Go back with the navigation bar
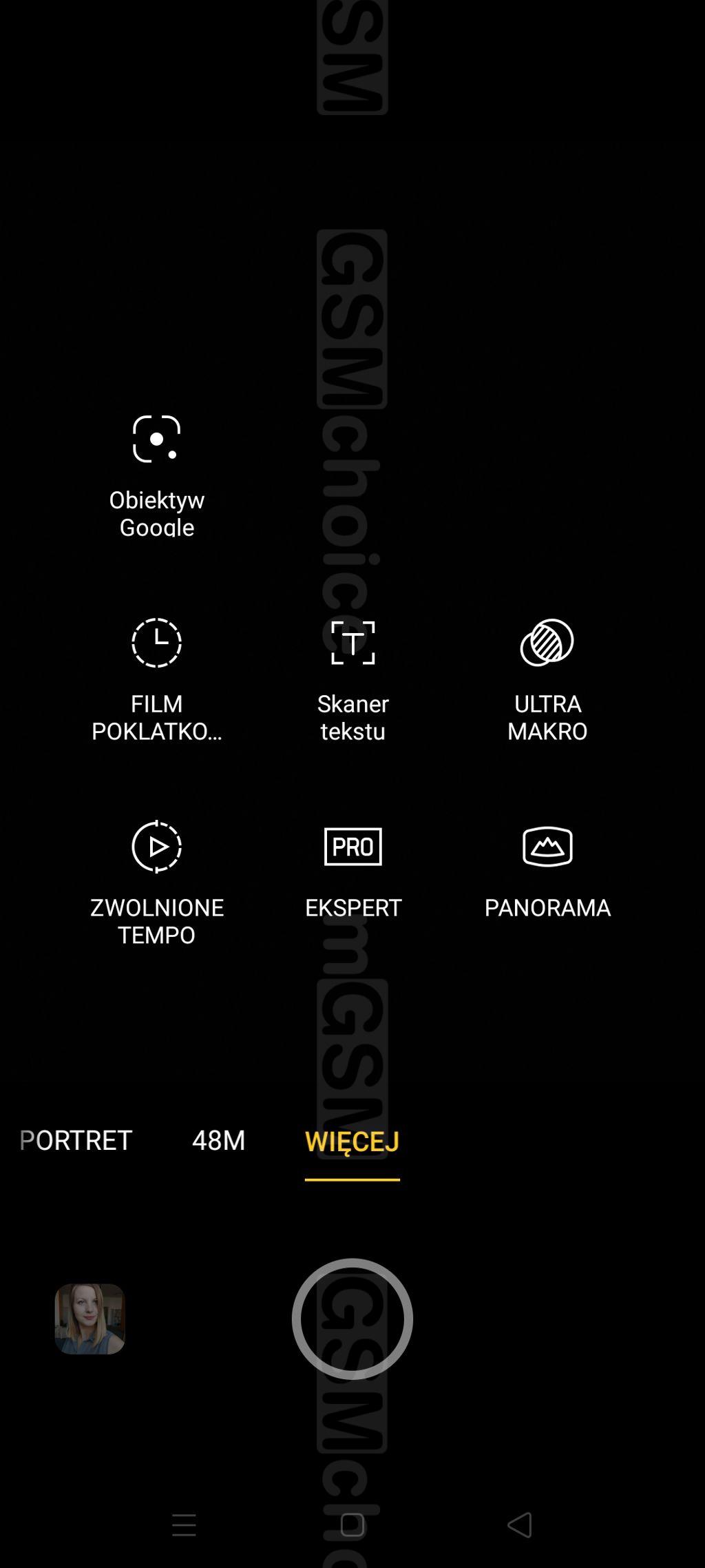Screen dimensions: 705x1568 coord(520,1525)
